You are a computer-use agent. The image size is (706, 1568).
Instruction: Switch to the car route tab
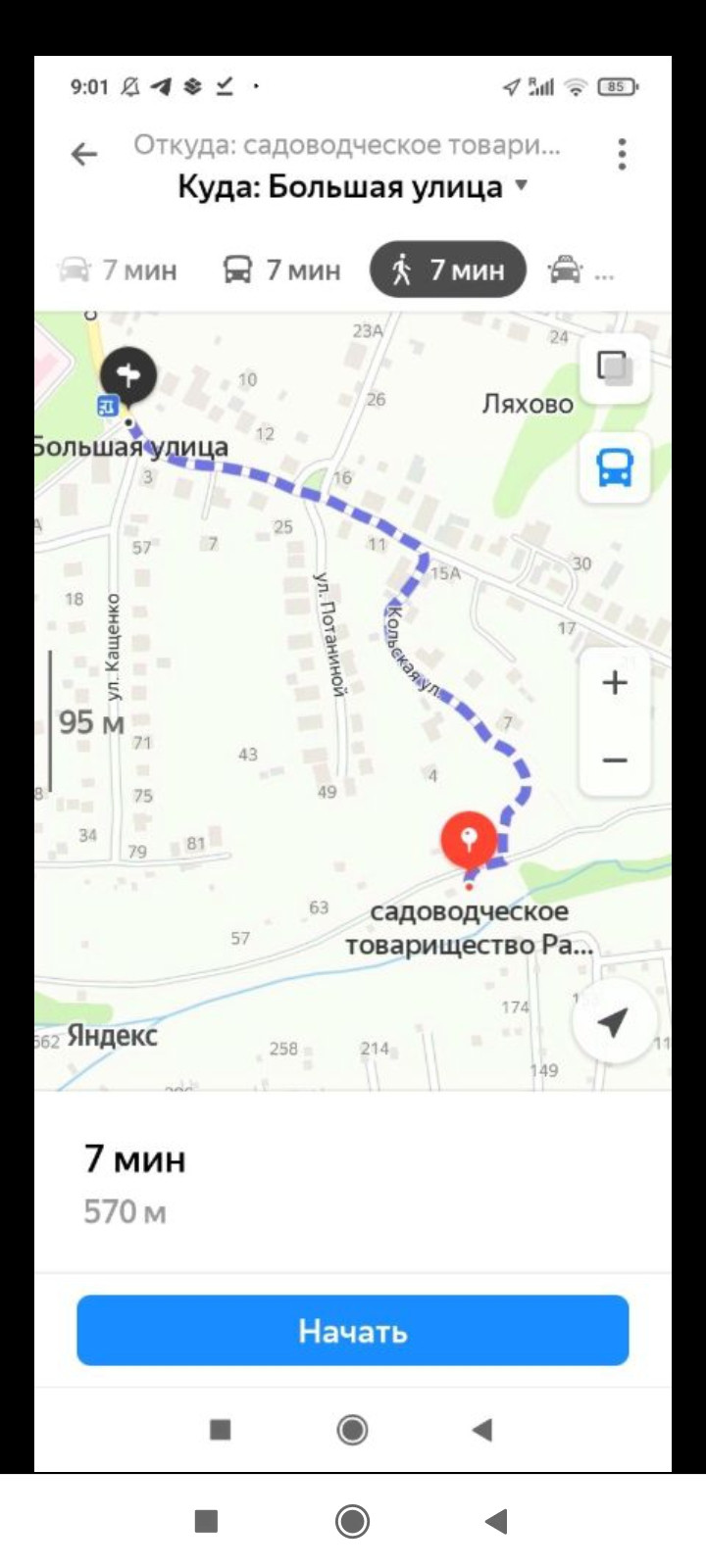coord(118,269)
